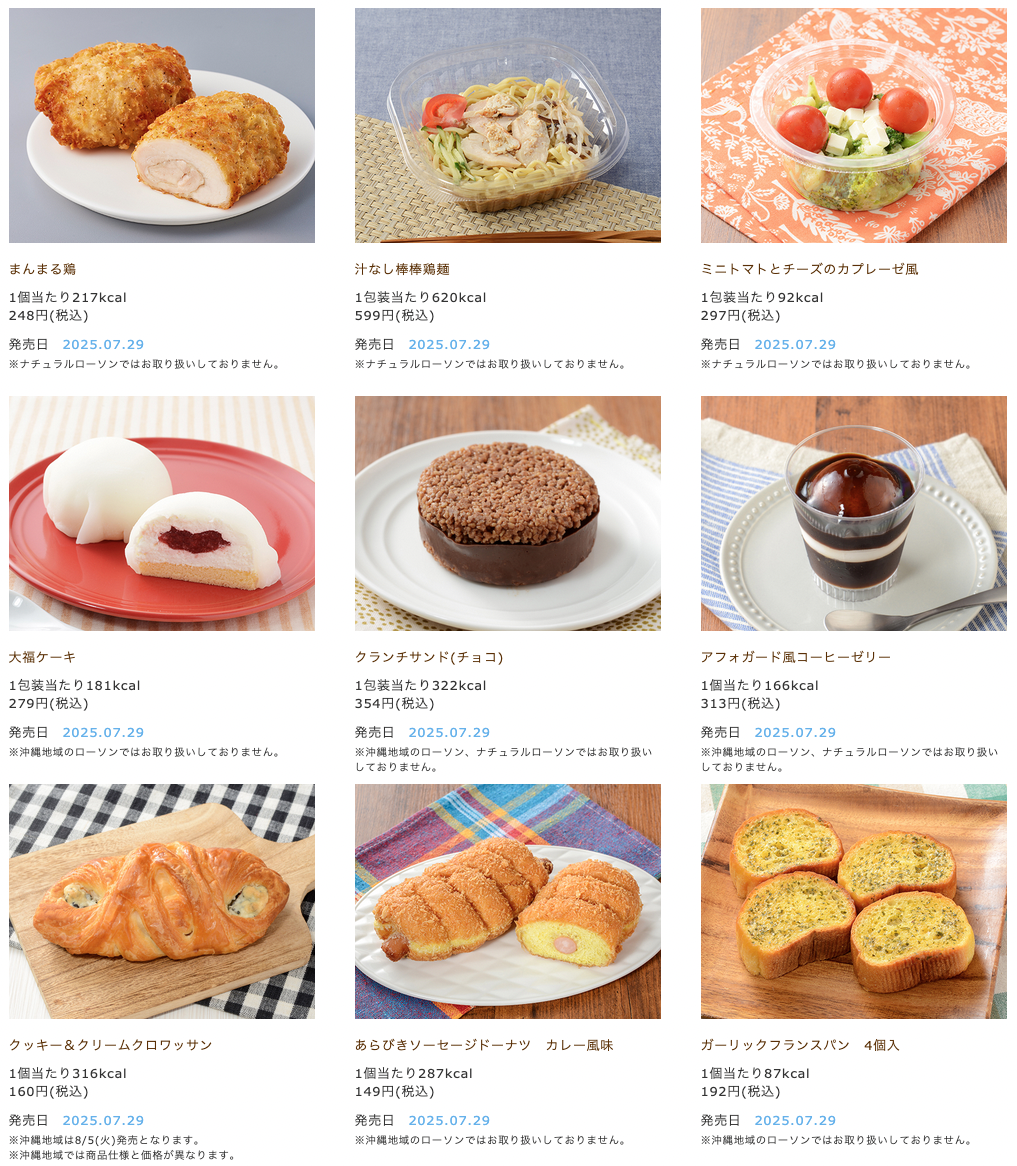Open クランチサンド(チョコ) product details
This screenshot has width=1017, height=1166.
click(507, 513)
